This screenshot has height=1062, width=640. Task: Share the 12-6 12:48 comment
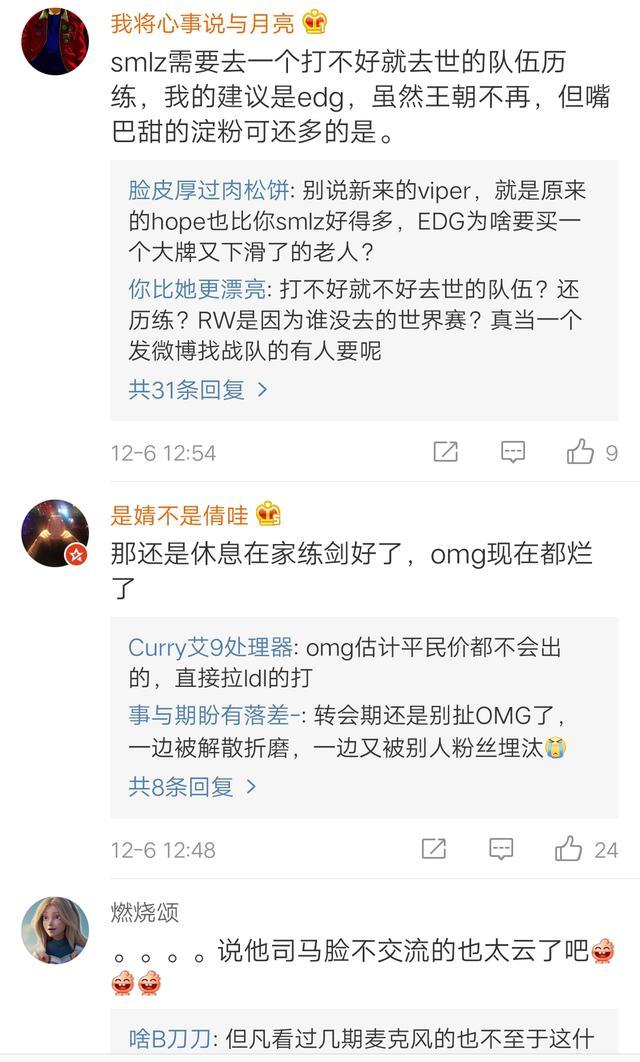pyautogui.click(x=434, y=849)
